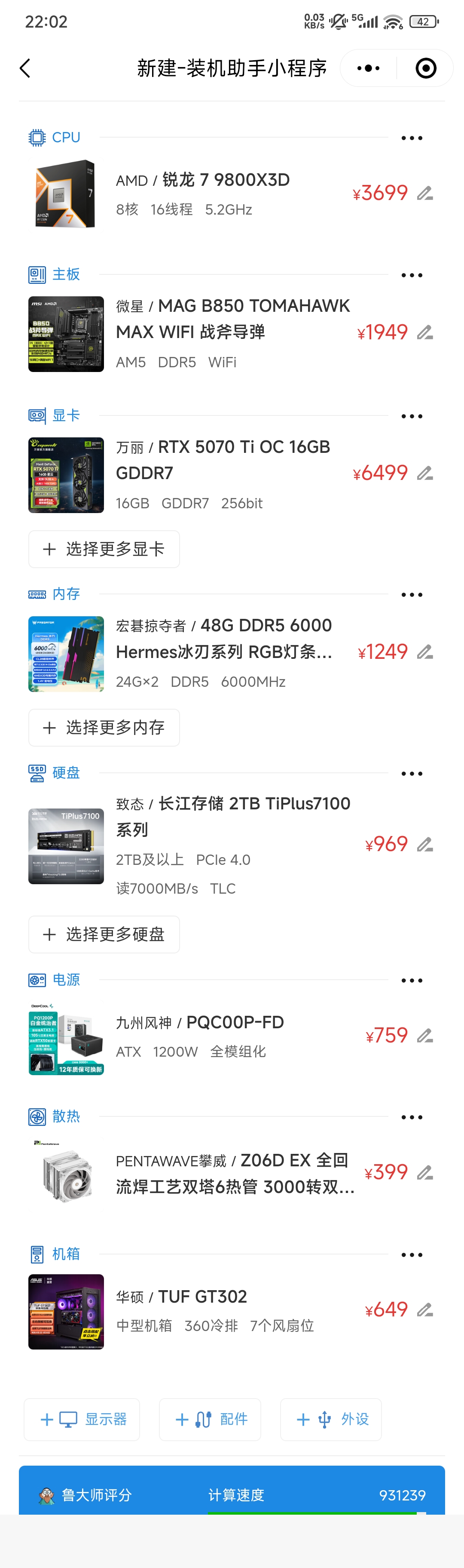Tap 选择更多显卡 to add another graphics card
This screenshot has height=1568, width=464.
pyautogui.click(x=104, y=549)
